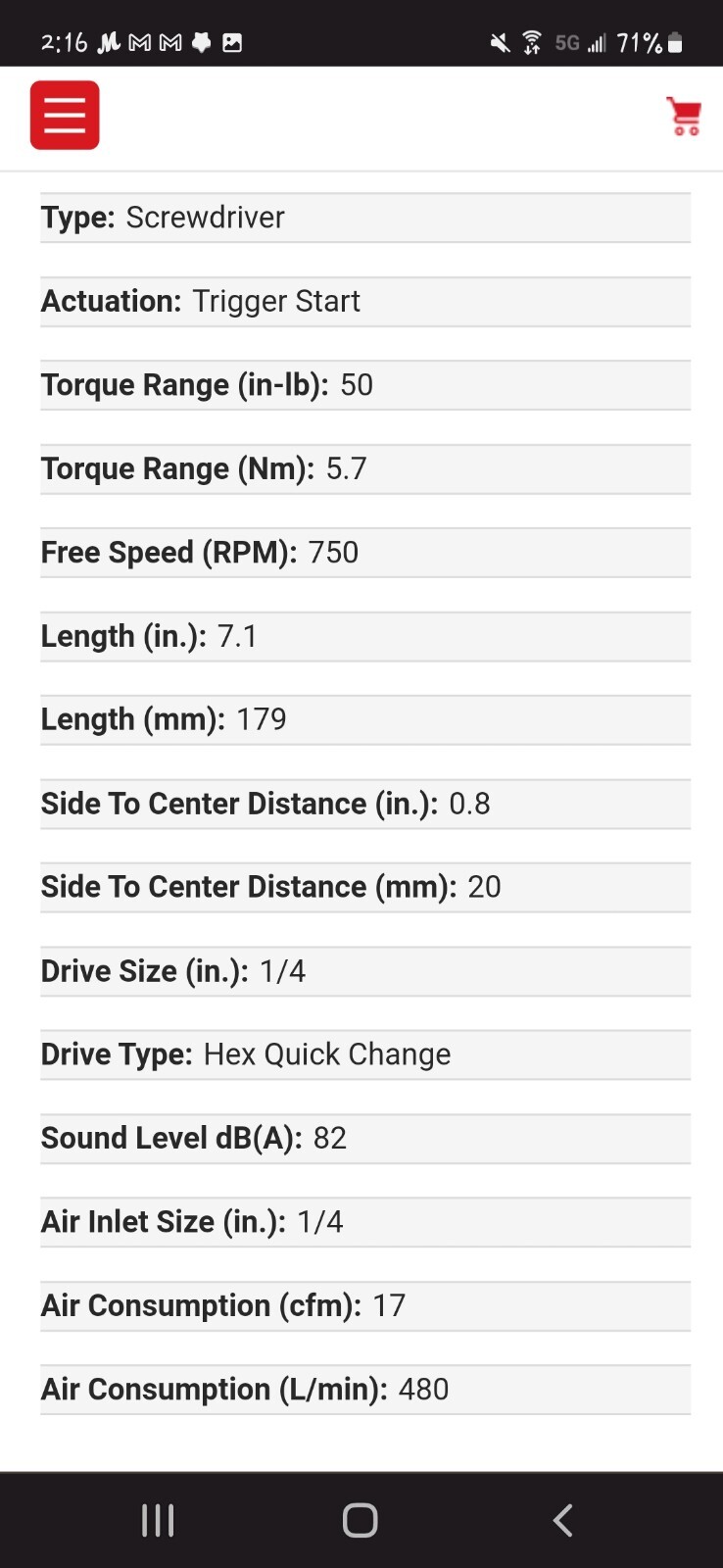Go back using the system back button
Viewport: 723px width, 1568px height.
click(x=562, y=1520)
